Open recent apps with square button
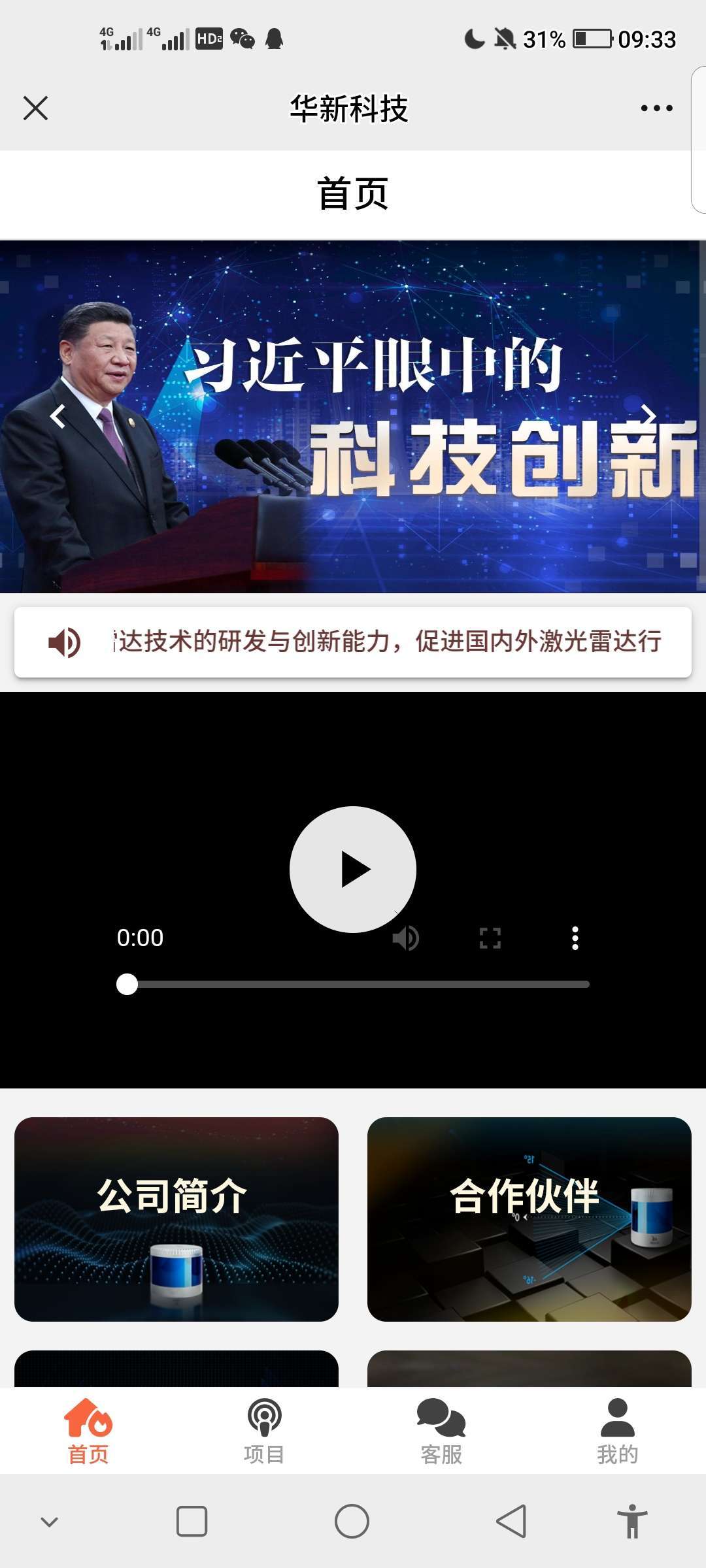The height and width of the screenshot is (1568, 706). pyautogui.click(x=192, y=1522)
